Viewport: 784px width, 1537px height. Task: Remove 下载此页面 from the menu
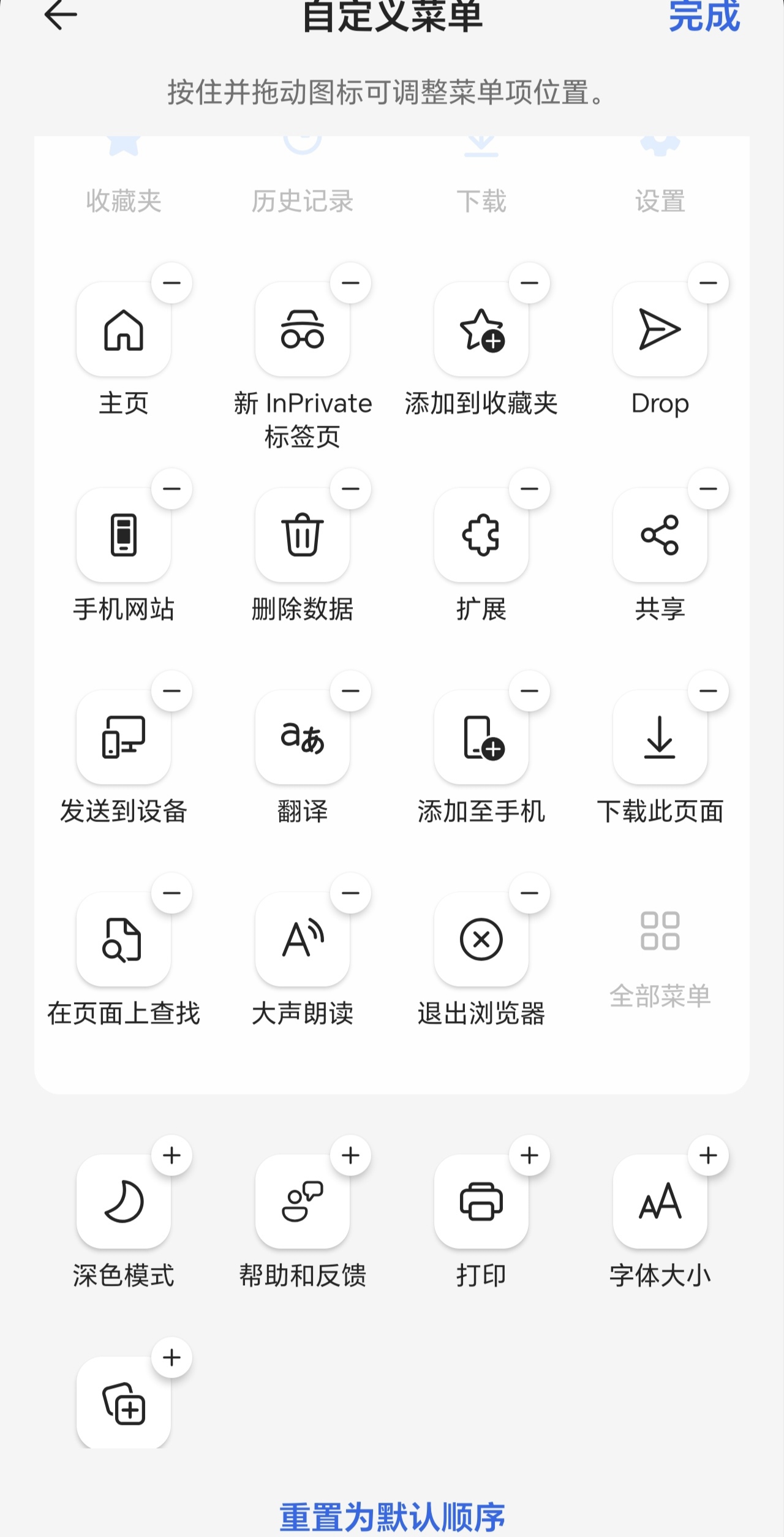(709, 691)
